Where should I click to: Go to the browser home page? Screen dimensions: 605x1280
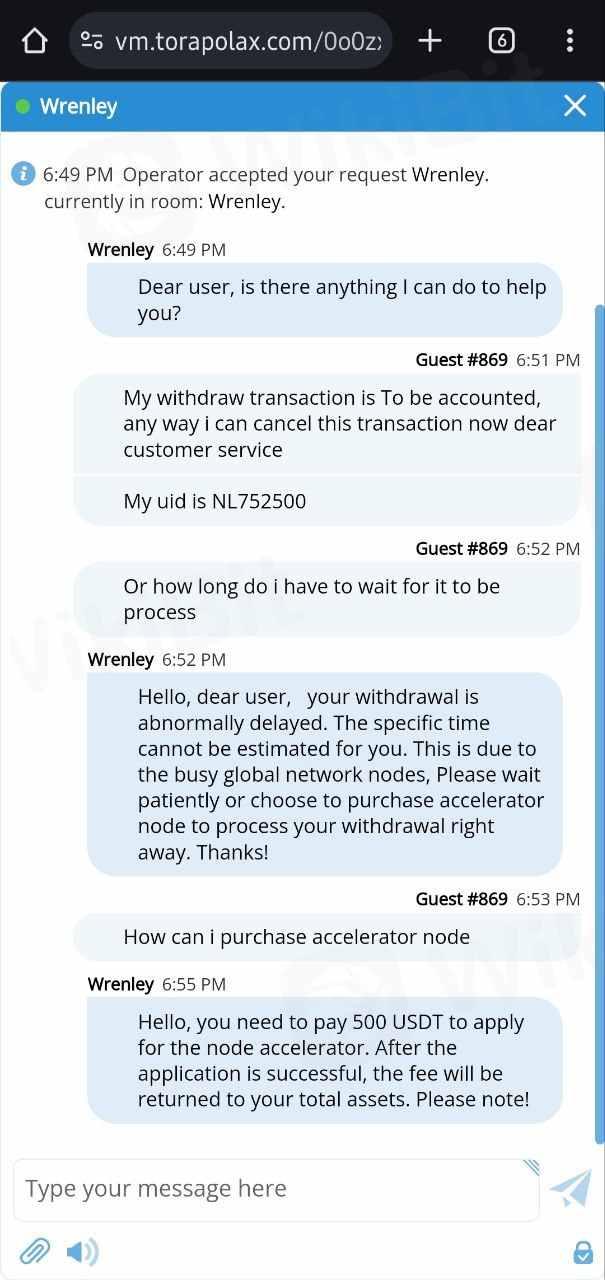click(x=35, y=41)
